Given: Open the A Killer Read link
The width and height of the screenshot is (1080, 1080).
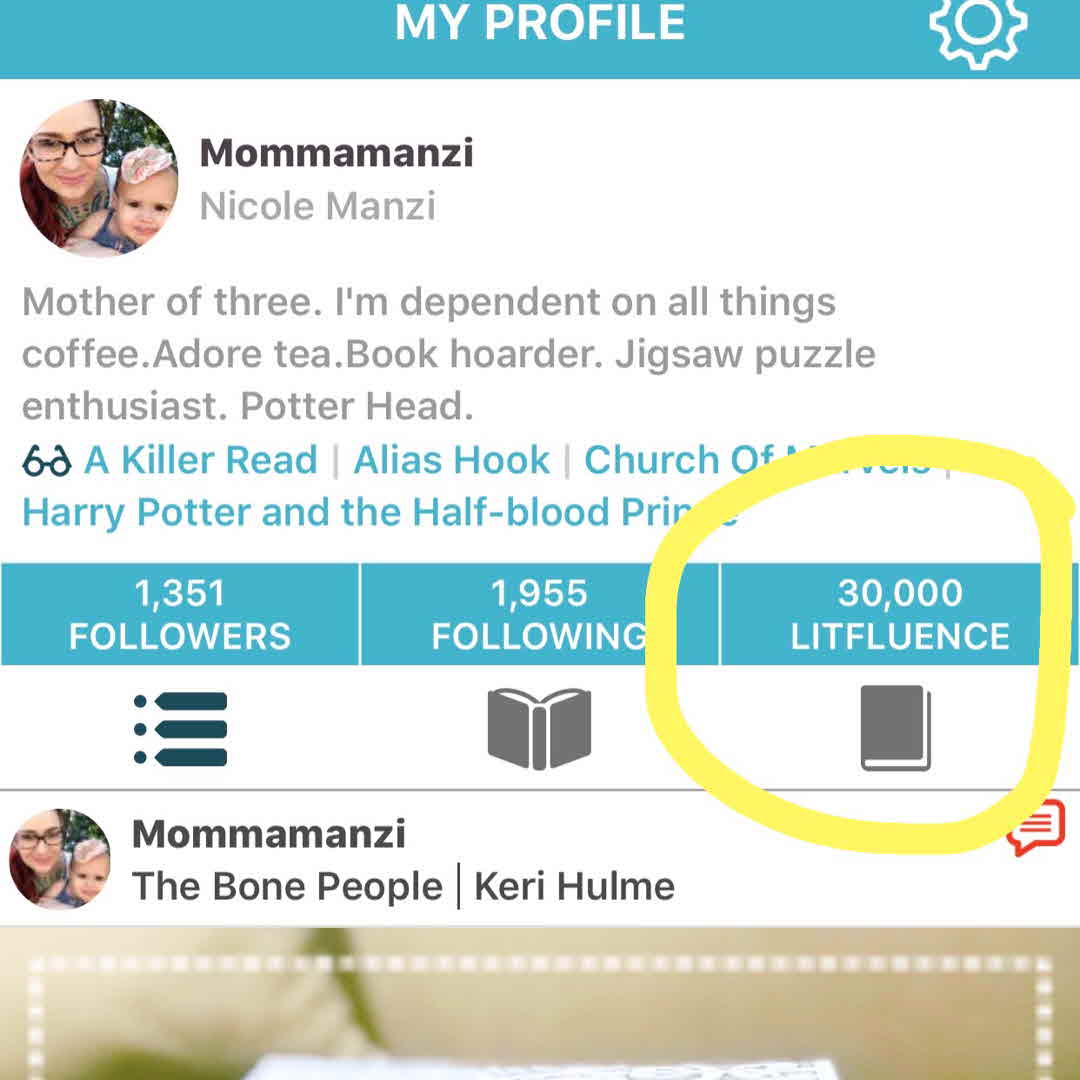Looking at the screenshot, I should pyautogui.click(x=200, y=460).
